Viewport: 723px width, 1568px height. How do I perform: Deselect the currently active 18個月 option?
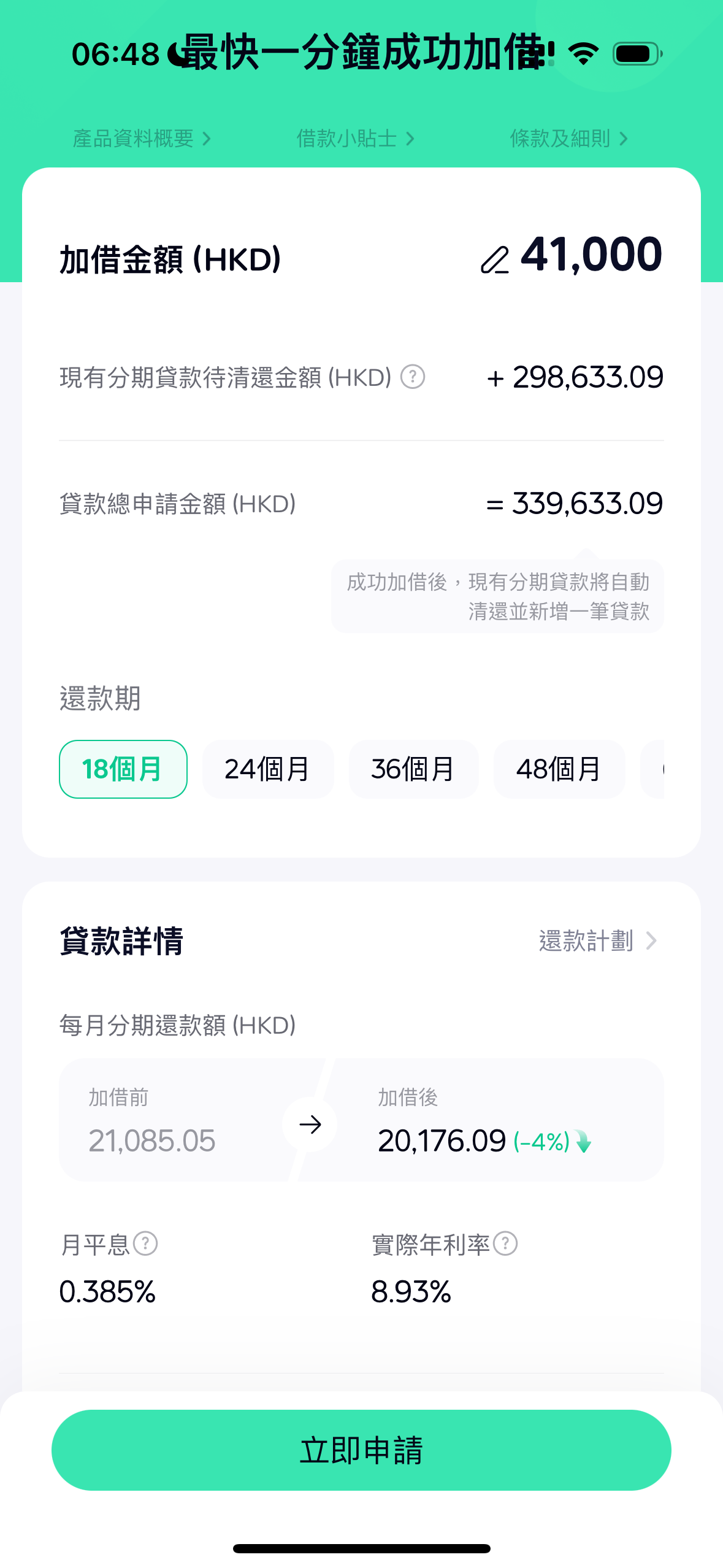click(123, 769)
